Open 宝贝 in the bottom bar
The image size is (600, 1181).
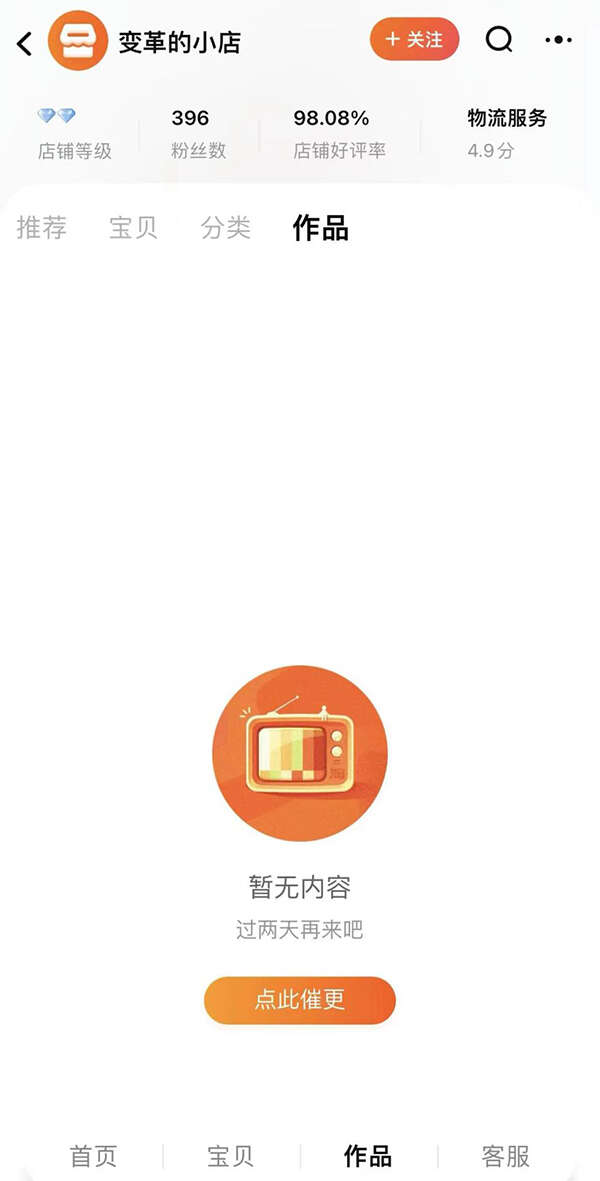(231, 1156)
